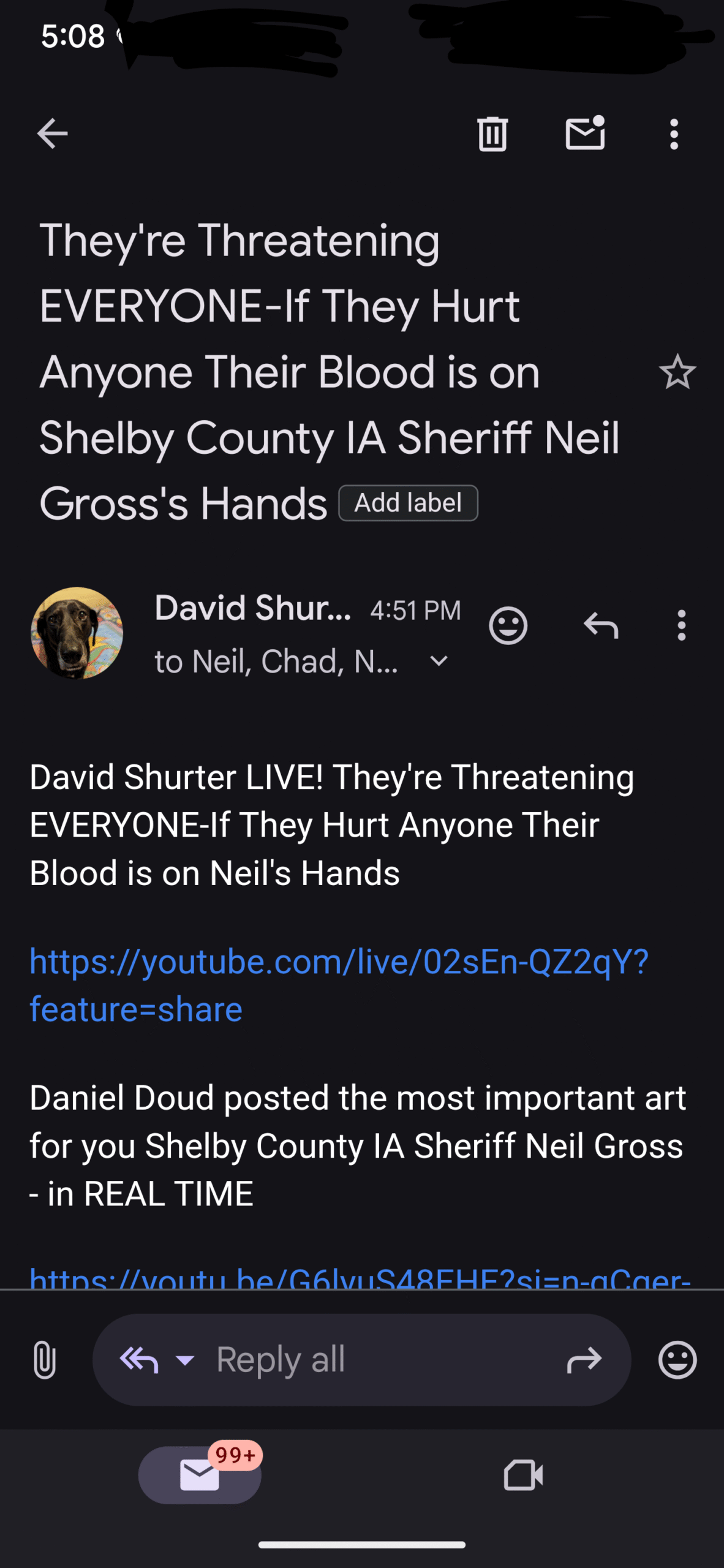Tap the Reply all field
This screenshot has width=724, height=1568.
(361, 1360)
